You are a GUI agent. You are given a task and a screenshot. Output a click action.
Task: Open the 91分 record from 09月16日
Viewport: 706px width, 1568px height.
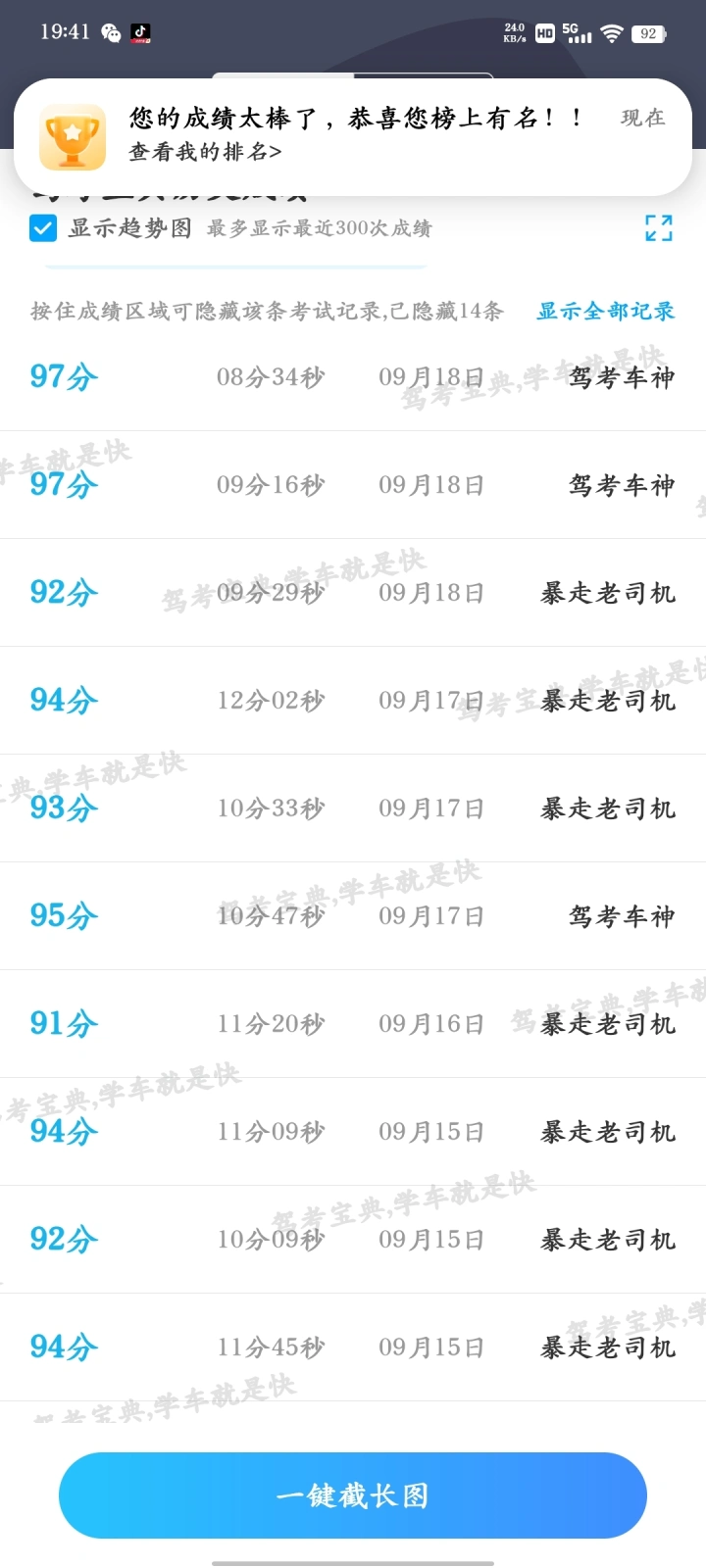[x=353, y=1024]
